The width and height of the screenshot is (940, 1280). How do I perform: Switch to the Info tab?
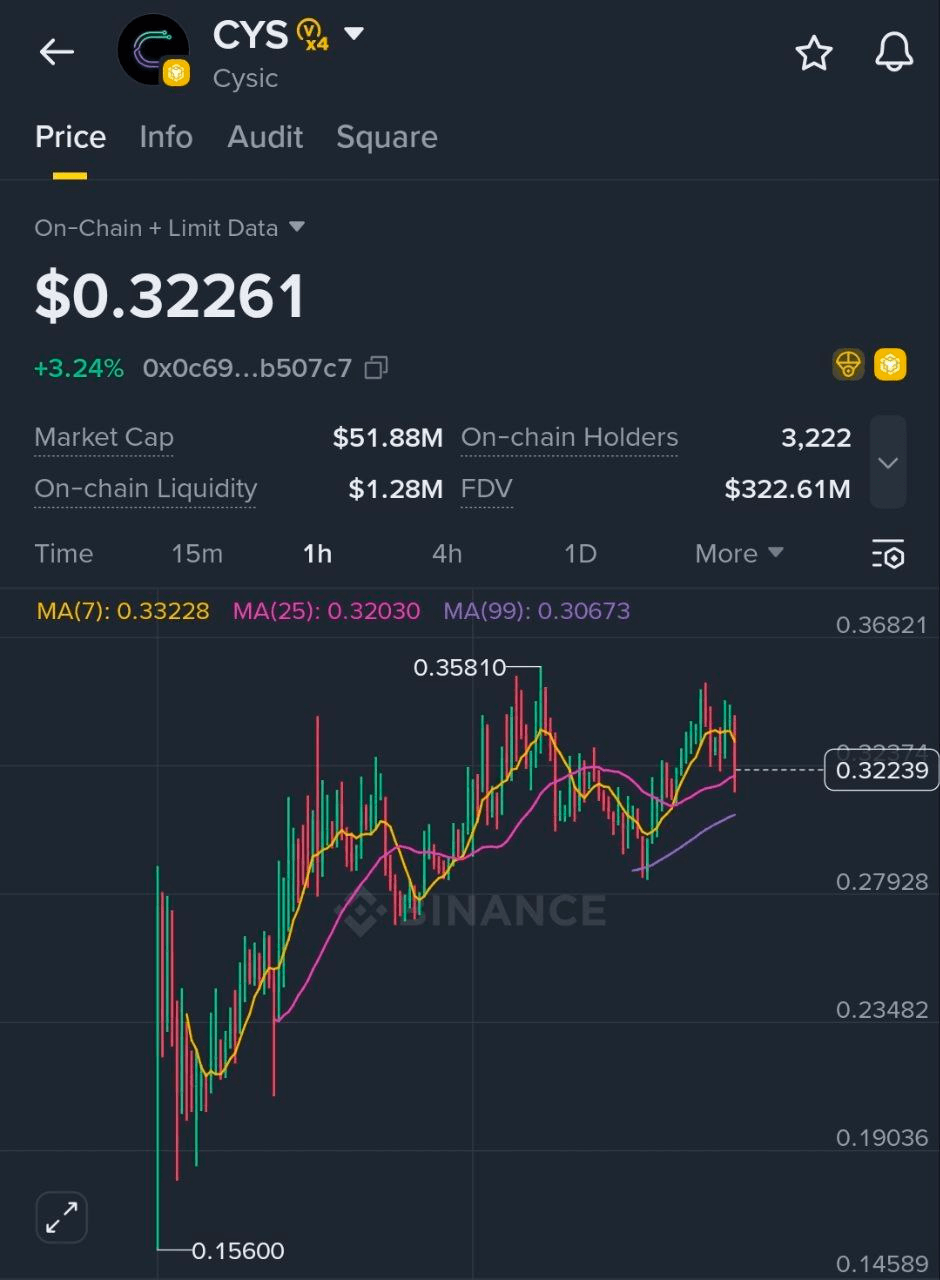tap(166, 137)
